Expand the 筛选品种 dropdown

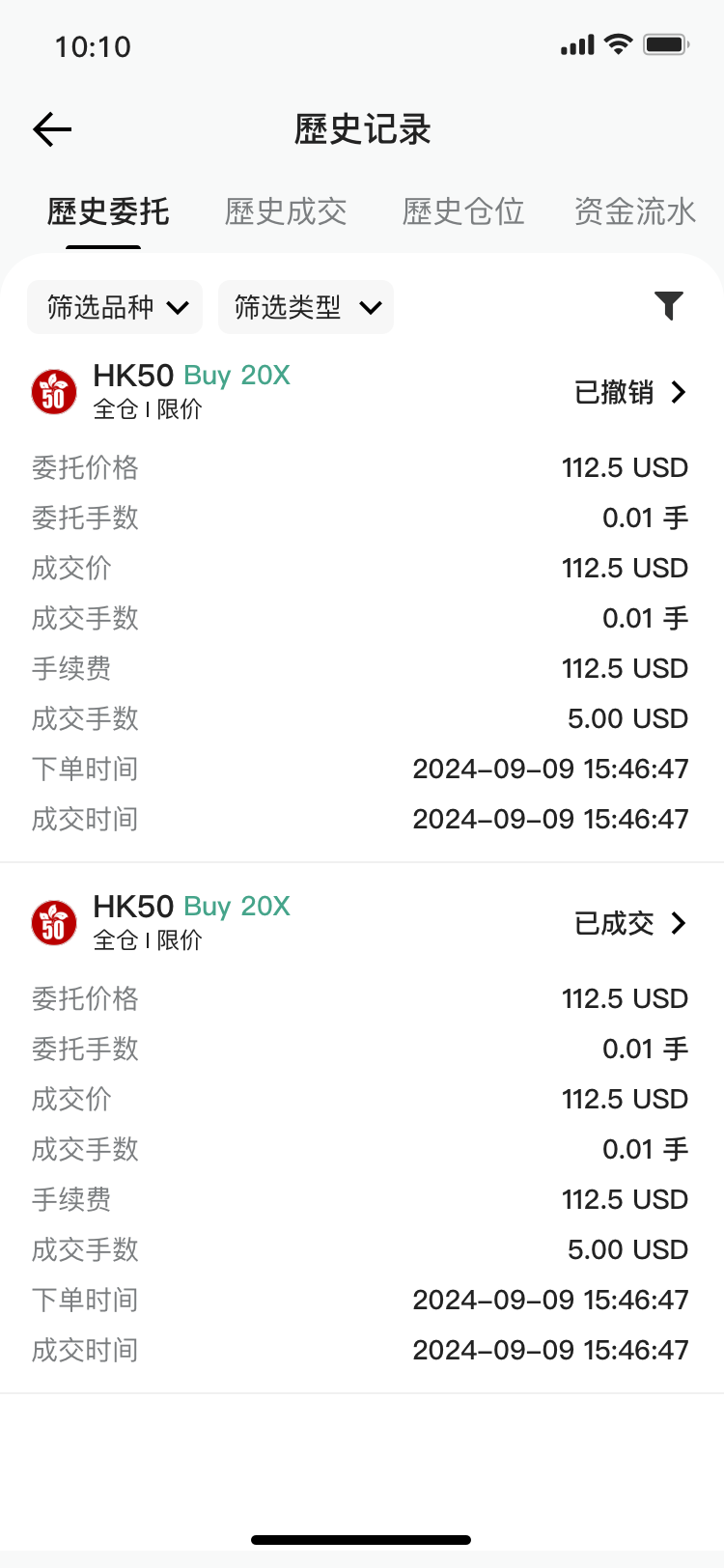coord(115,307)
